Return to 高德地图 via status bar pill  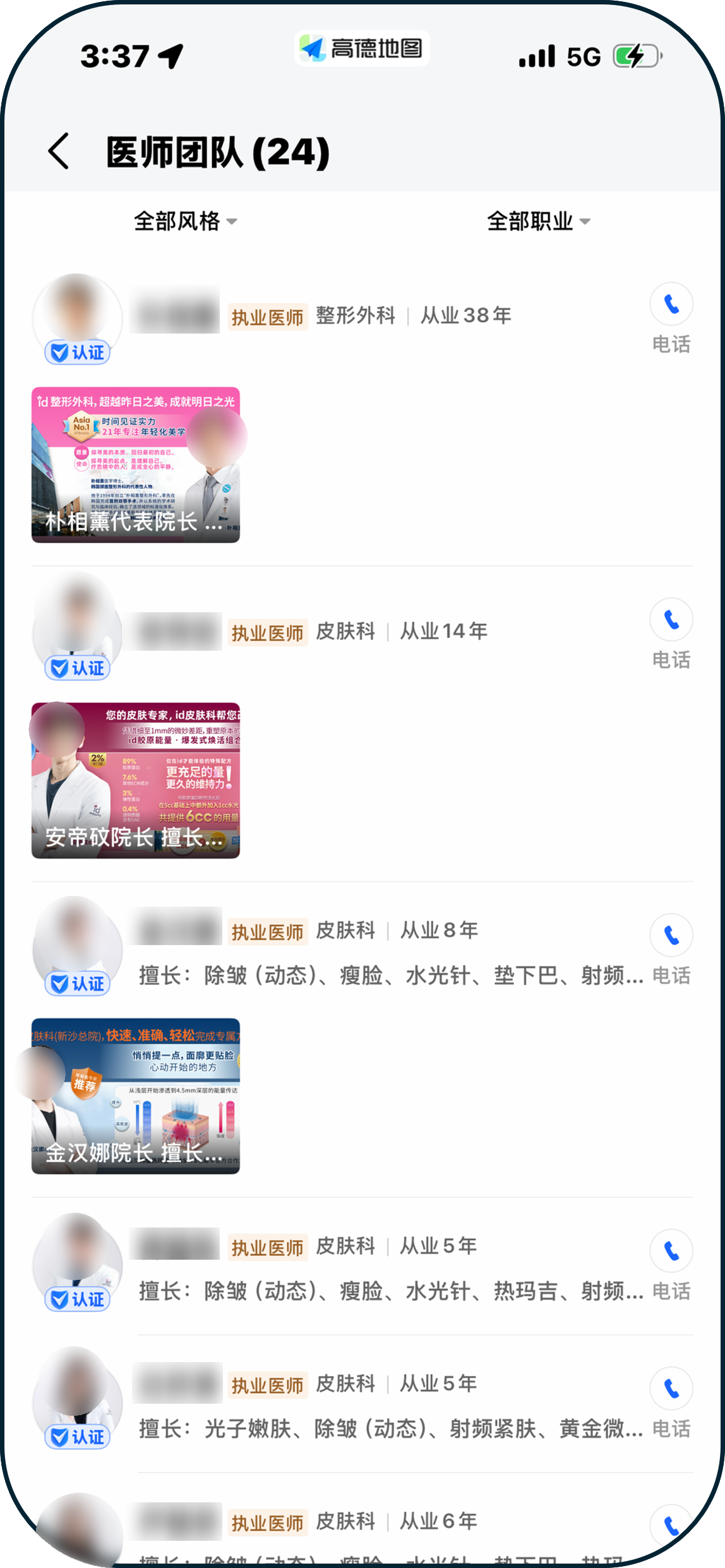coord(362,48)
